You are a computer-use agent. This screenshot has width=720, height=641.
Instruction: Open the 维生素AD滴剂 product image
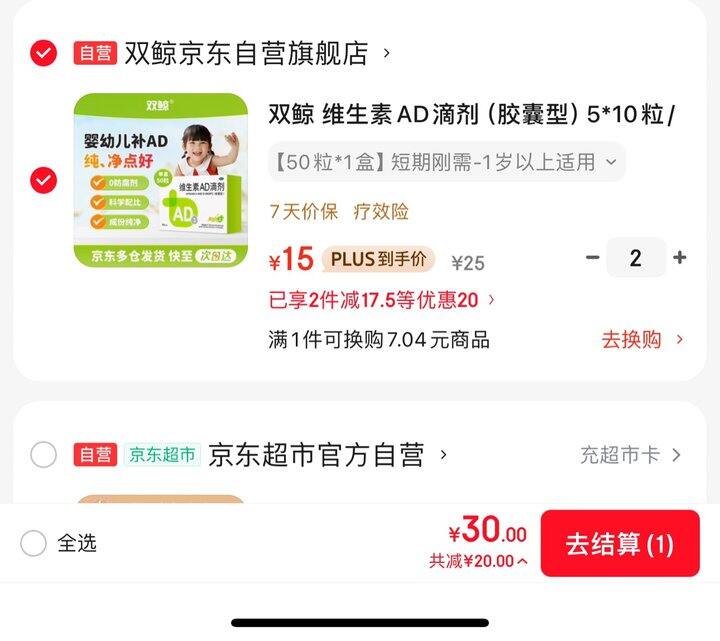(161, 180)
